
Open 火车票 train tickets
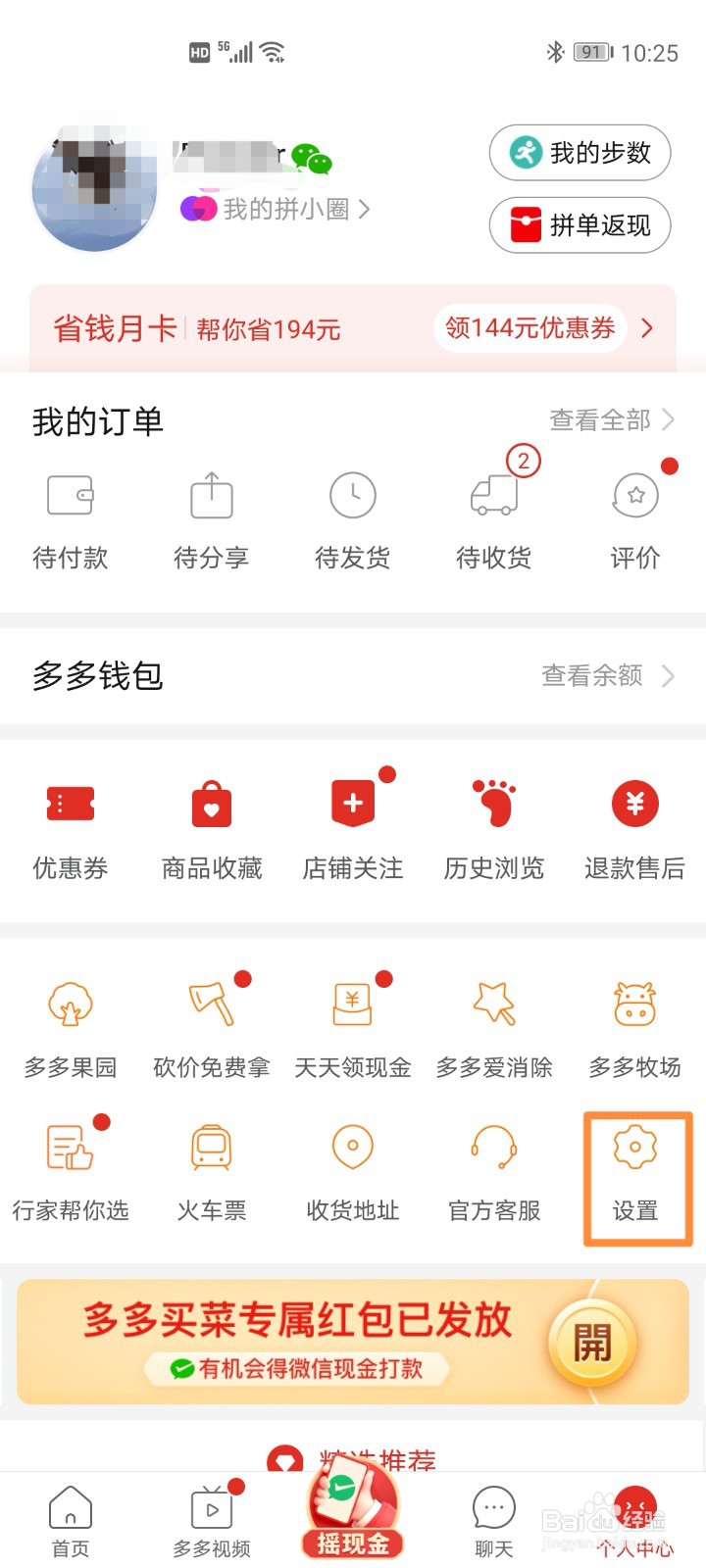(x=212, y=1171)
